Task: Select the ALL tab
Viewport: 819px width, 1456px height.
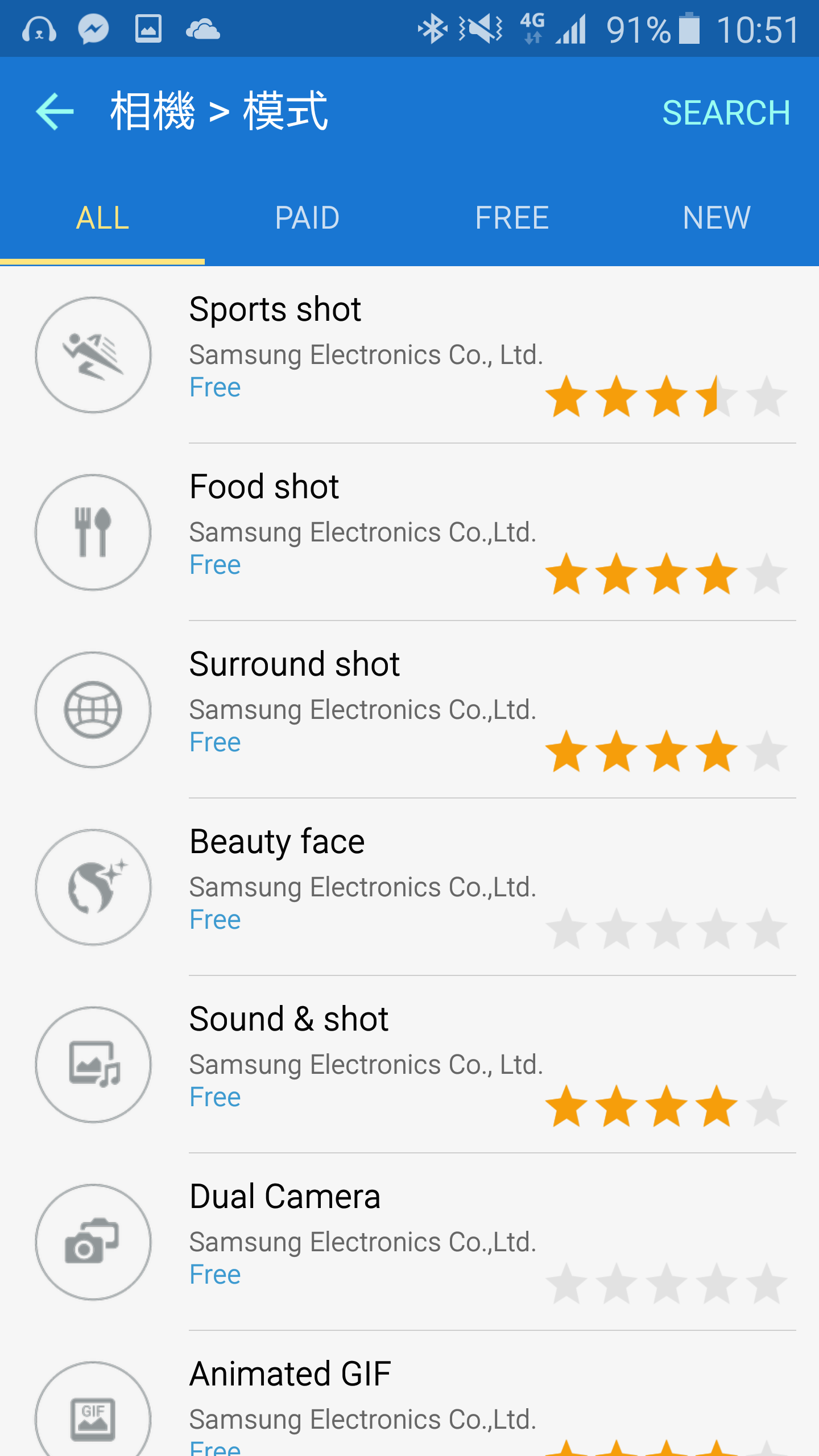Action: 102,218
